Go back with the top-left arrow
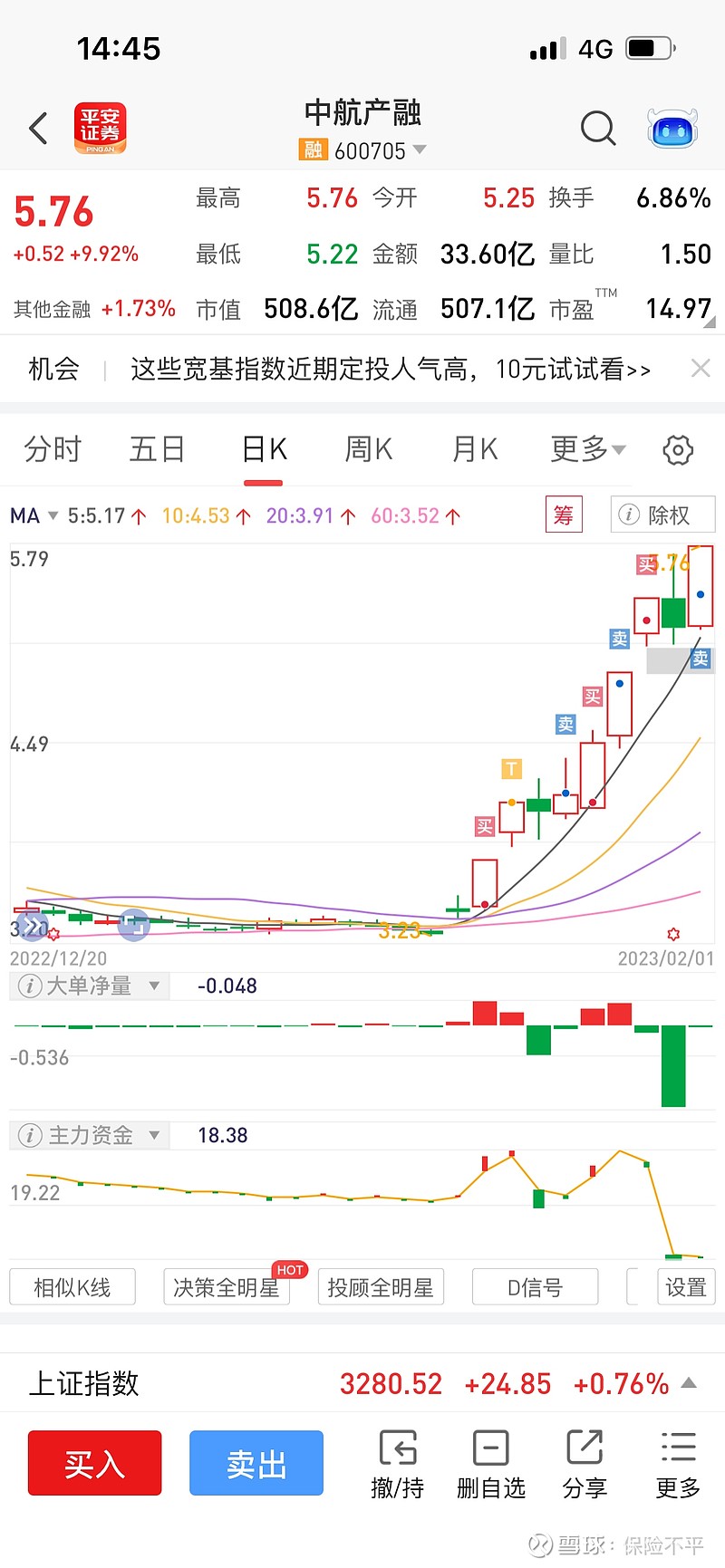 38,129
